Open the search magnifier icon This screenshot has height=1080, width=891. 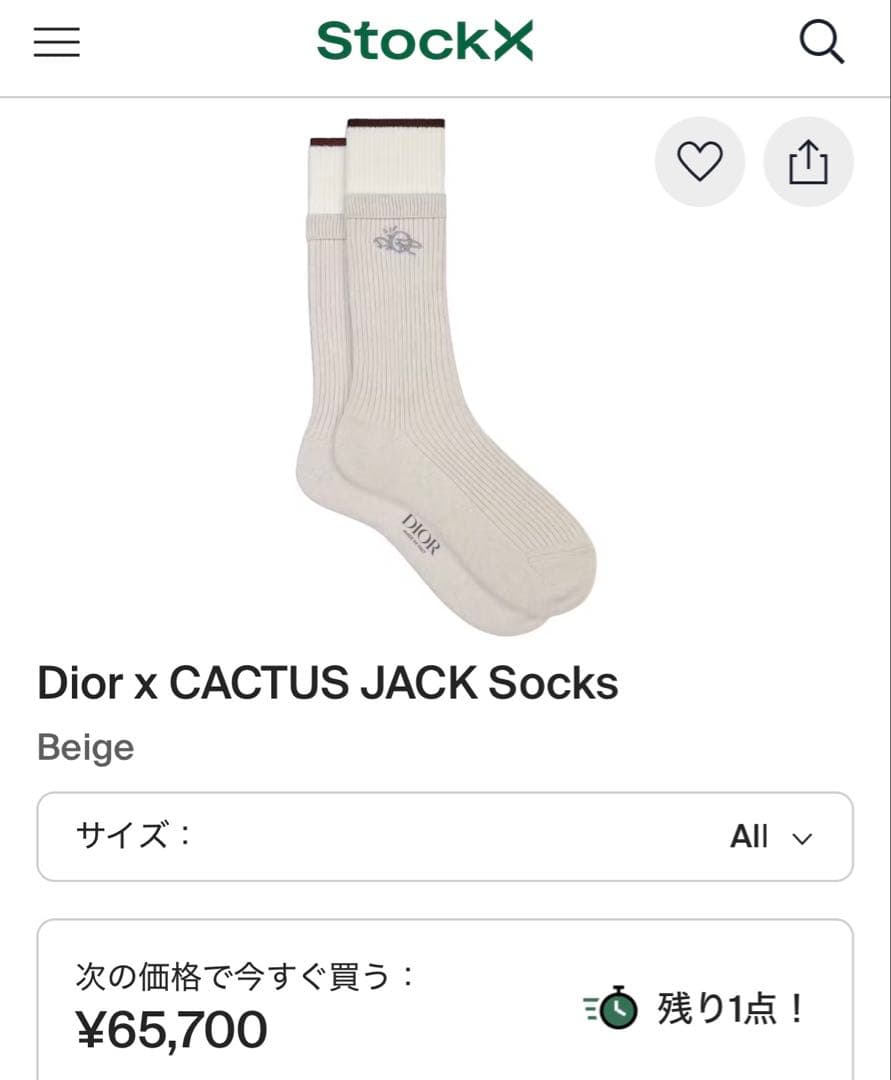click(x=822, y=40)
